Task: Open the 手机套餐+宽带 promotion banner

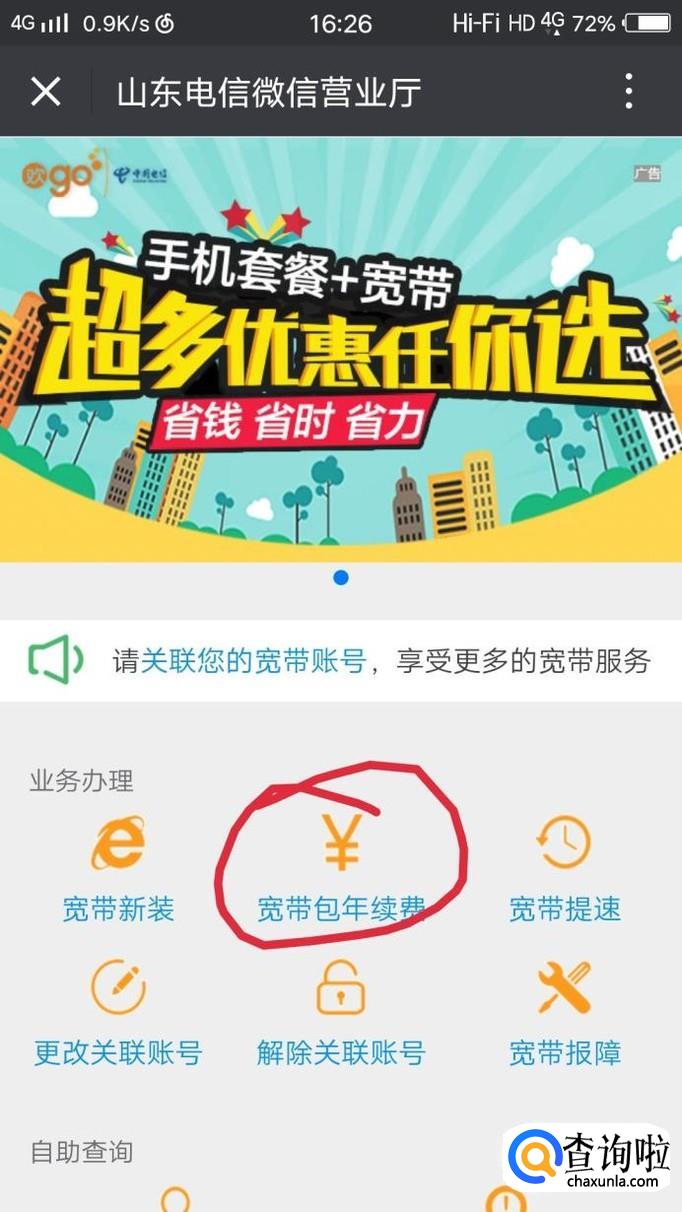Action: (x=340, y=350)
